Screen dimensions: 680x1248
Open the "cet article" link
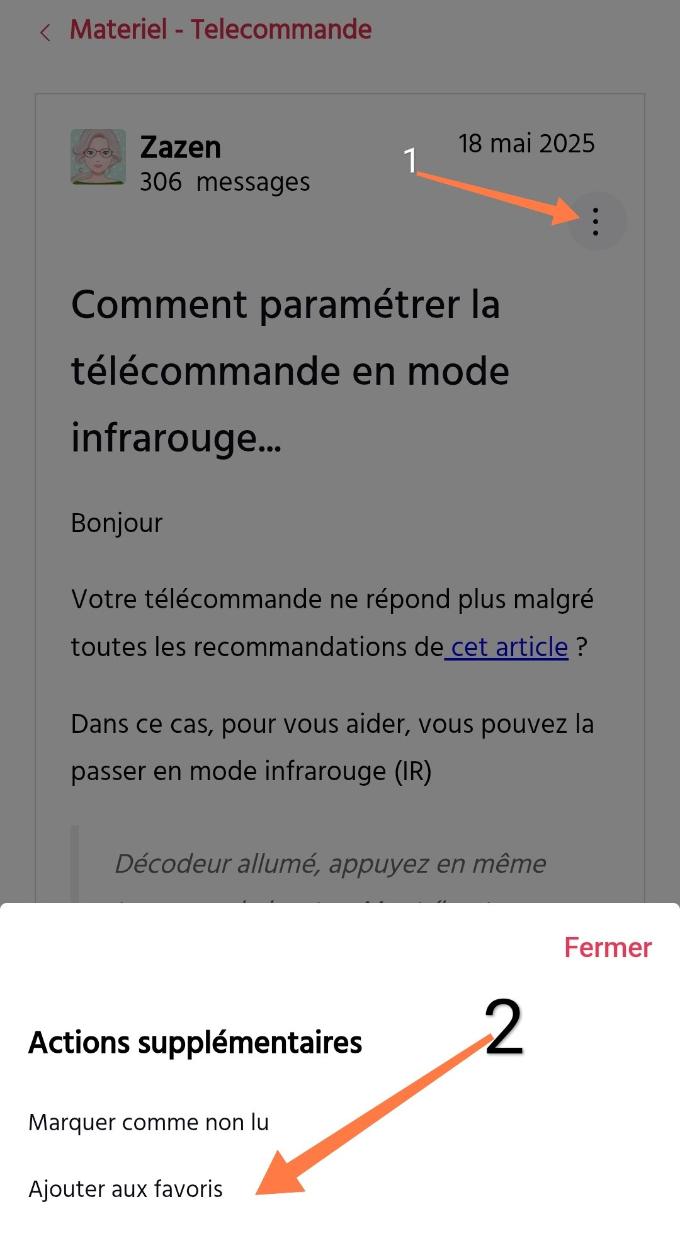(506, 647)
